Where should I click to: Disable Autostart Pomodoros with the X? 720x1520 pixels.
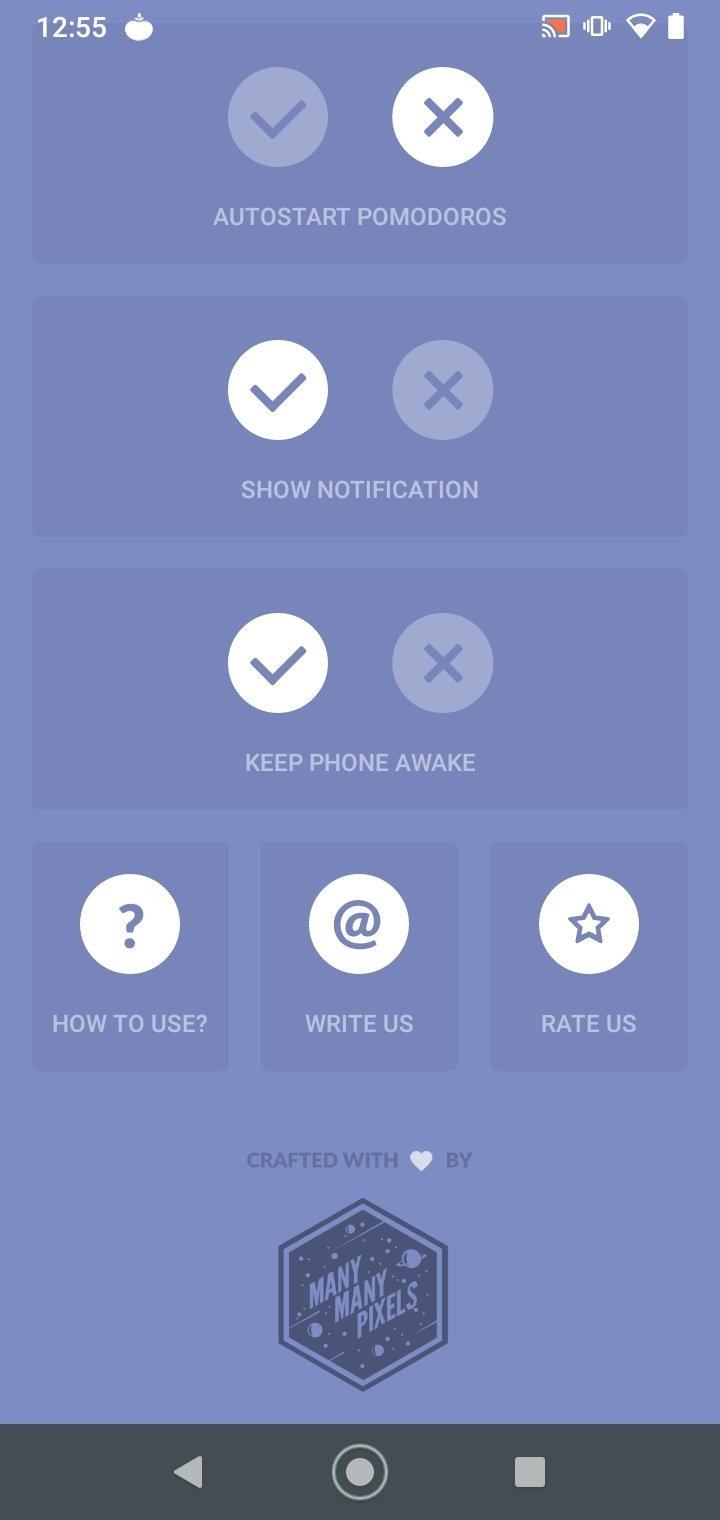pos(442,118)
